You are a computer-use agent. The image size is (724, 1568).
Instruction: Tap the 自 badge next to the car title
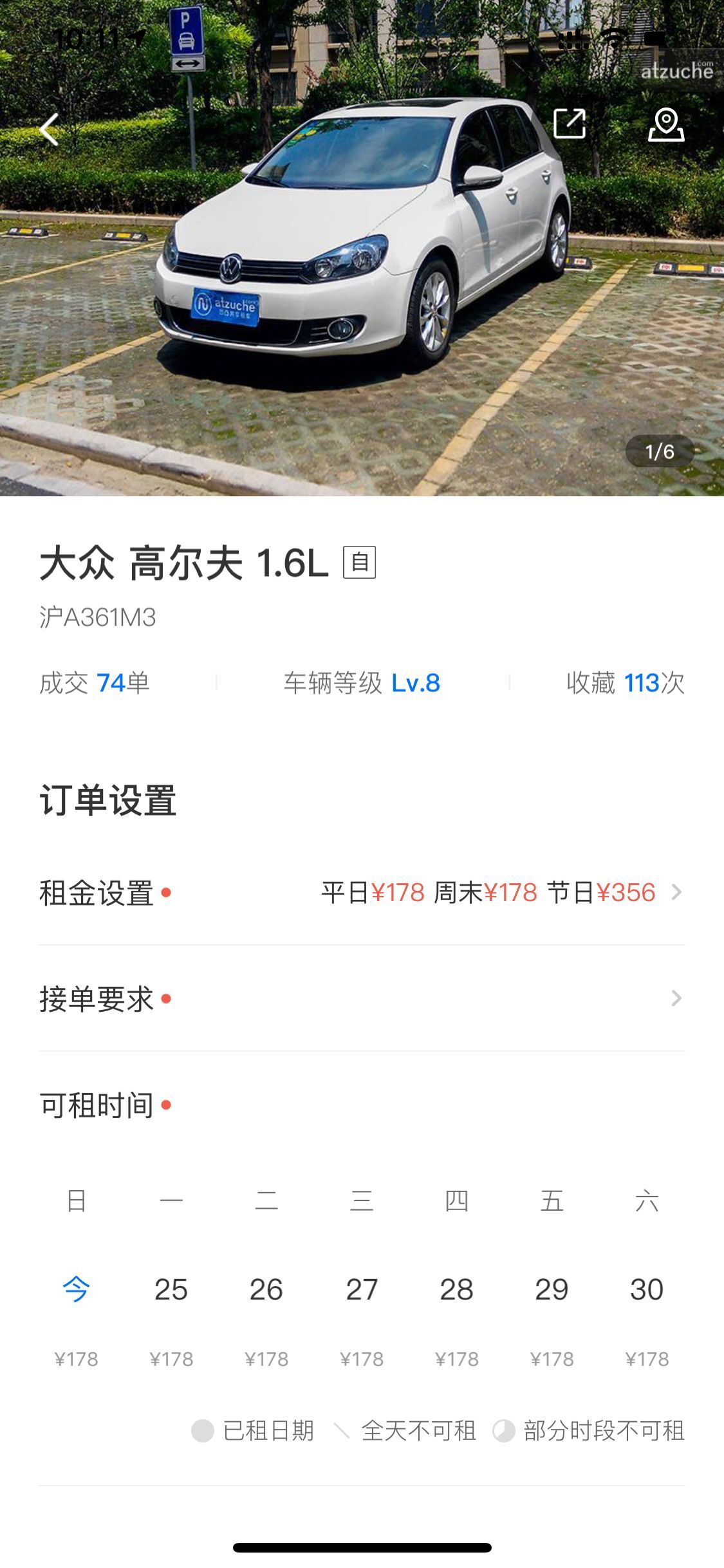tap(360, 562)
